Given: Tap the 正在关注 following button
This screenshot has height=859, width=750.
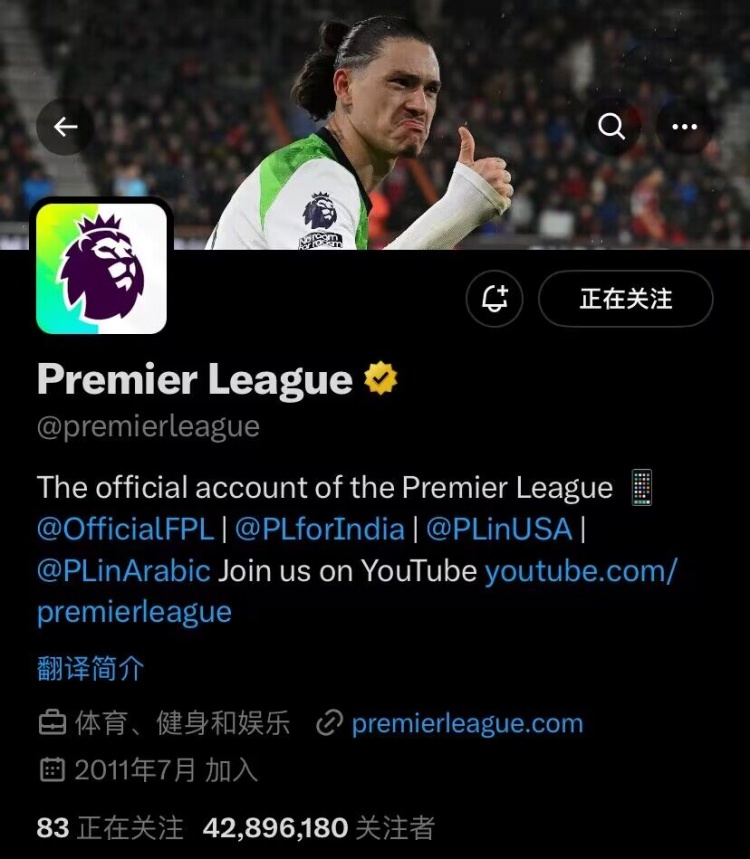Looking at the screenshot, I should click(x=626, y=299).
